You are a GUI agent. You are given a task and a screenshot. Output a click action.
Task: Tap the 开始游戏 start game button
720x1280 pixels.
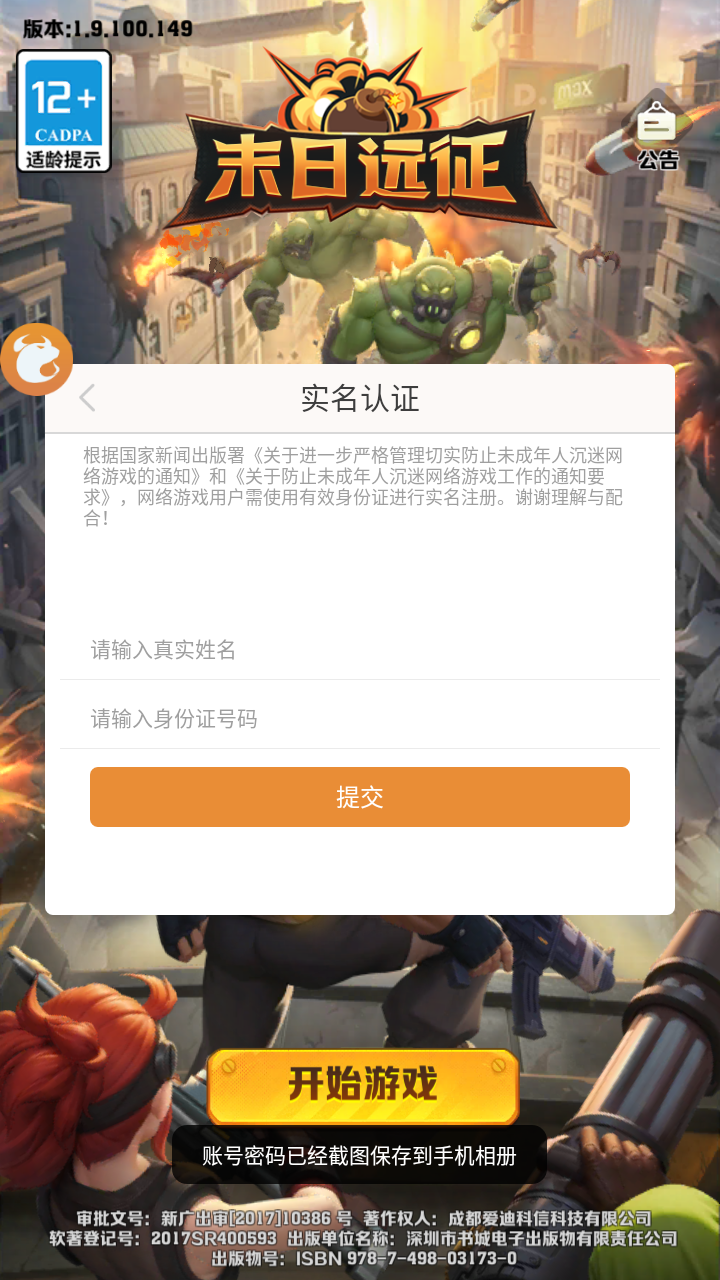363,1086
